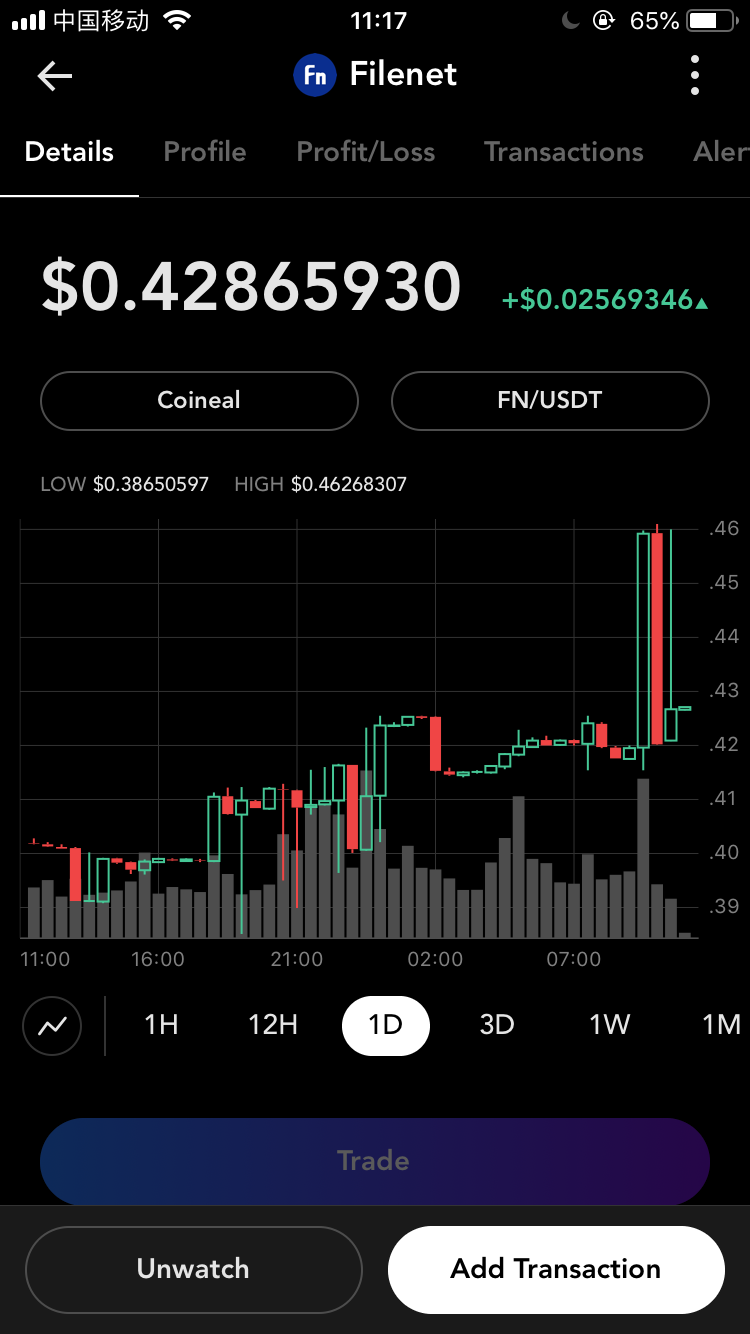Open the Profit/Loss tab

[x=366, y=152]
